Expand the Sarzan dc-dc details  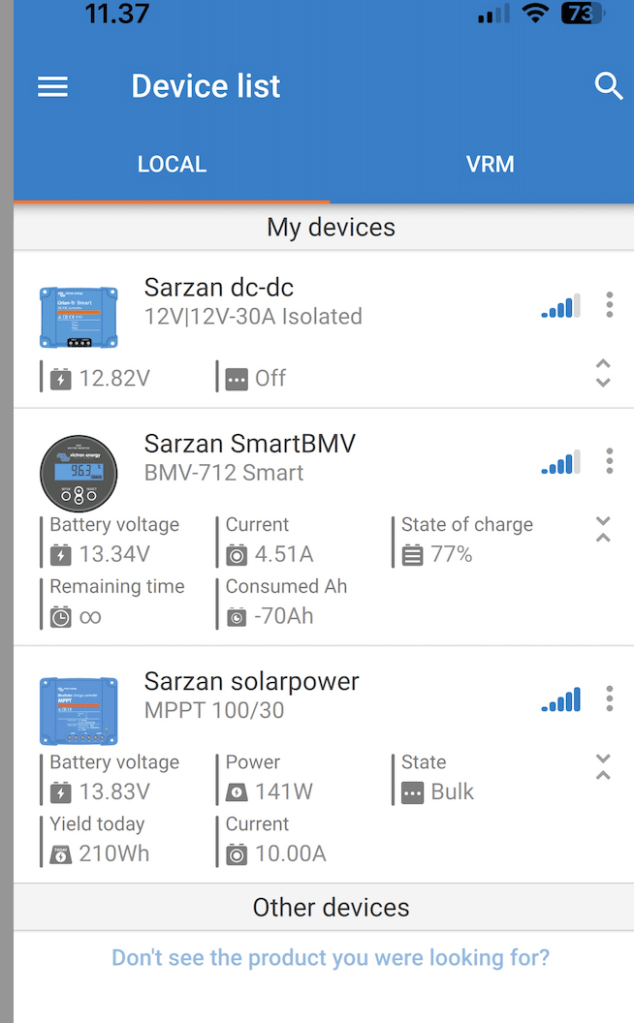tap(602, 373)
